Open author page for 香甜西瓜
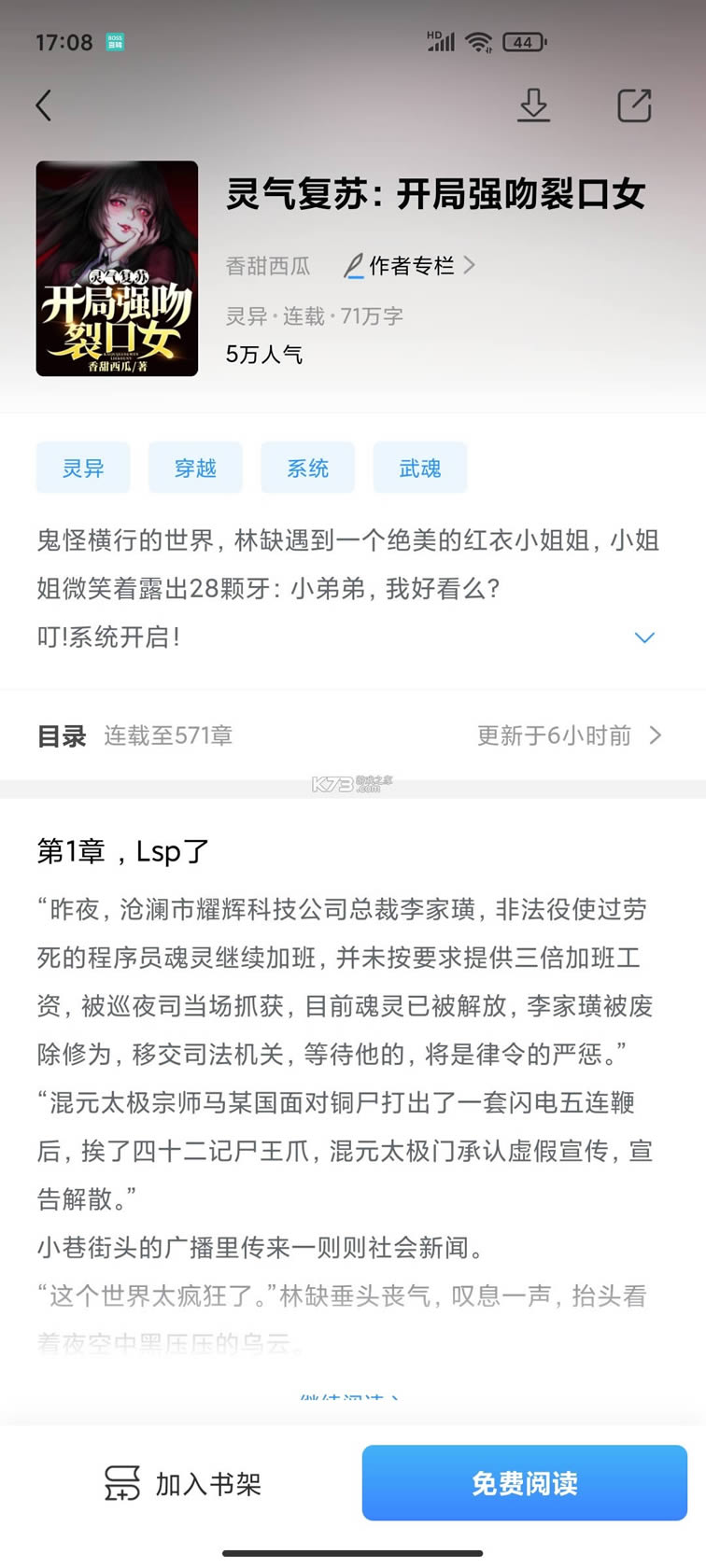Screen dimensions: 706x1568 (x=269, y=265)
